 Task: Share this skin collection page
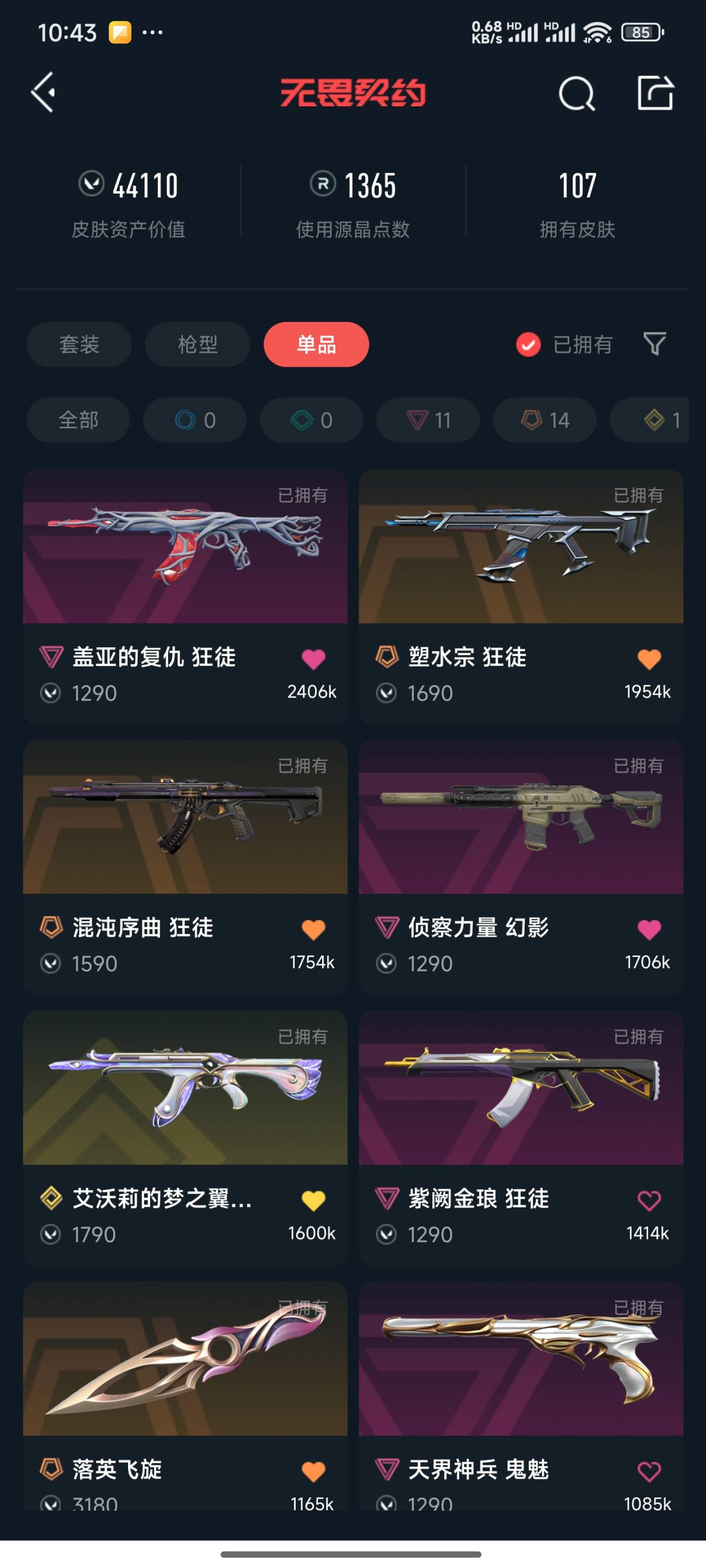coord(655,94)
